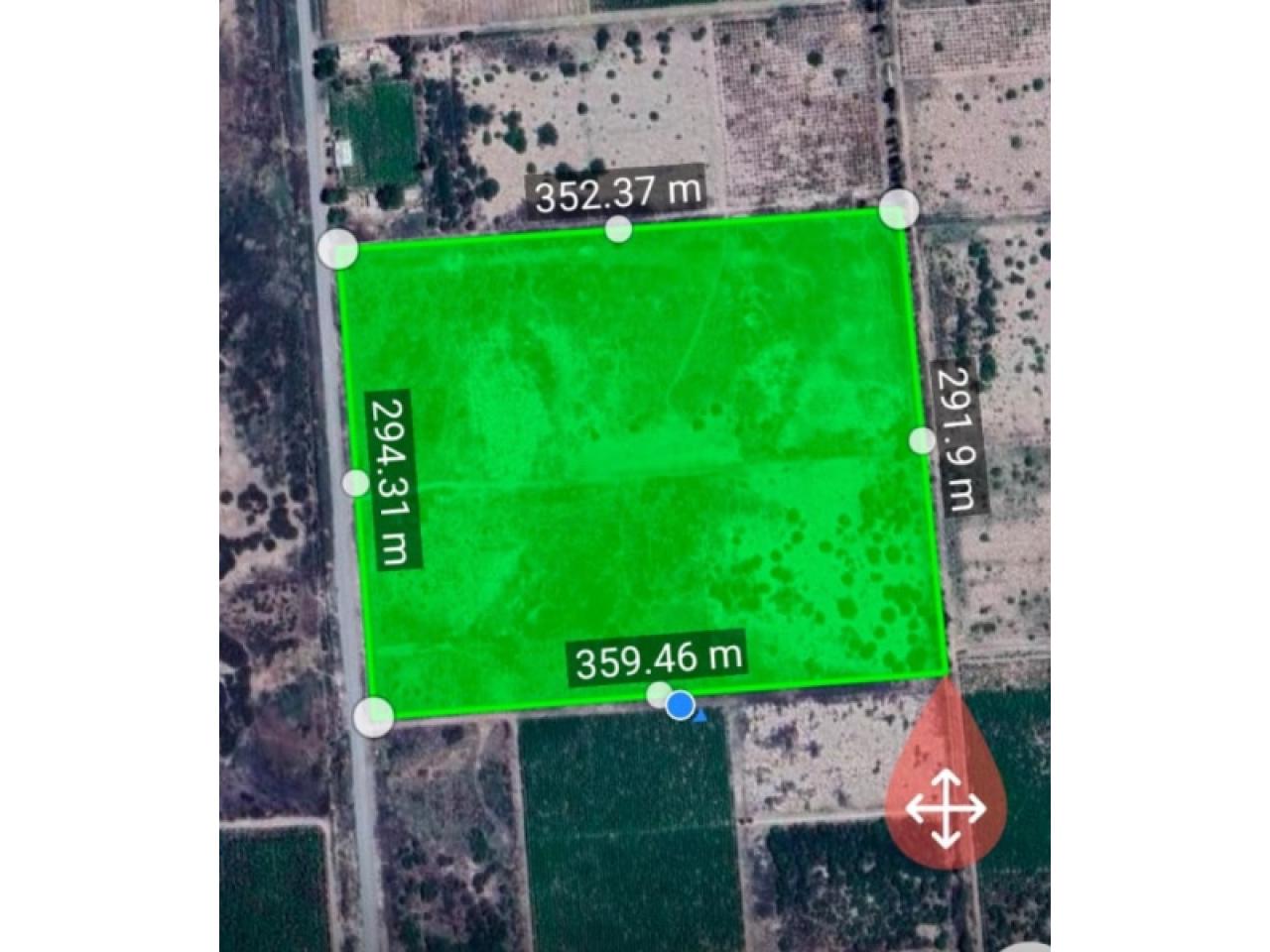Tap the midpoint handle on the 359.46 m edge
The width and height of the screenshot is (1270, 952).
[x=659, y=694]
